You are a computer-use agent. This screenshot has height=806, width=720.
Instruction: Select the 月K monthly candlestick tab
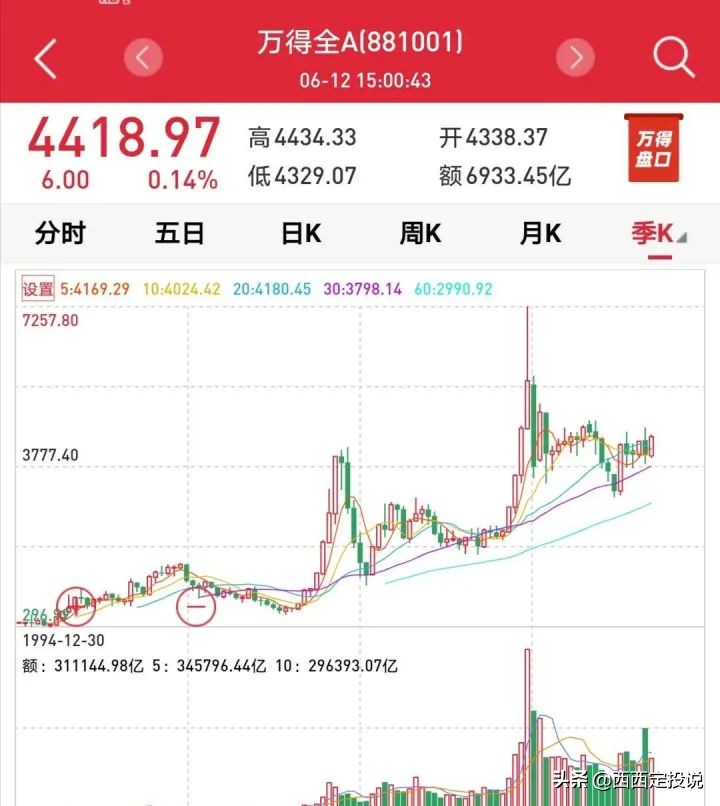tap(538, 233)
